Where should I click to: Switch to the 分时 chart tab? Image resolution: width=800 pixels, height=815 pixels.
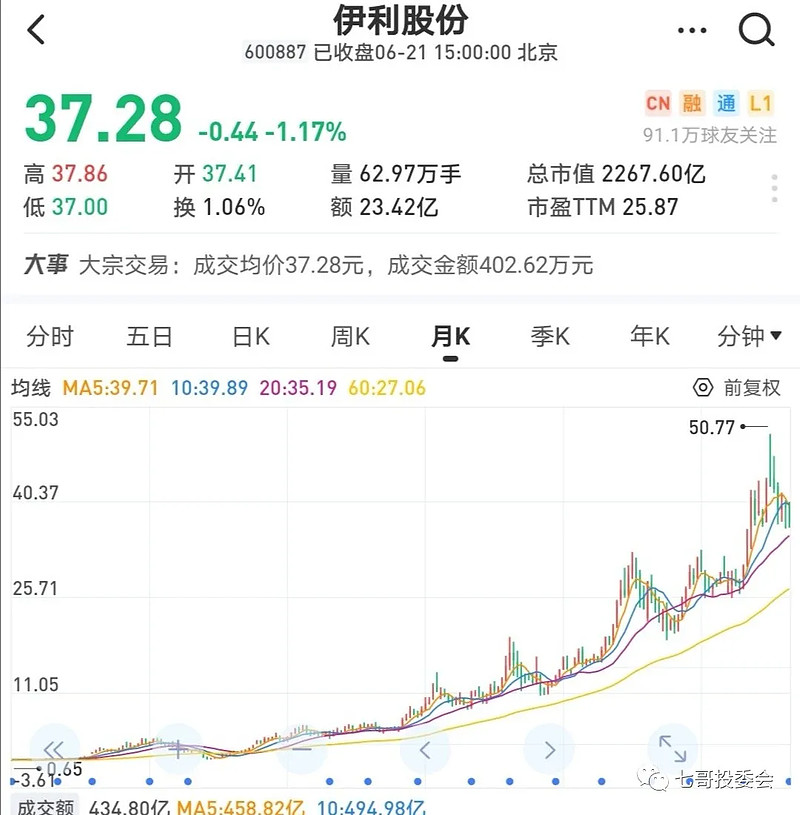click(x=50, y=337)
